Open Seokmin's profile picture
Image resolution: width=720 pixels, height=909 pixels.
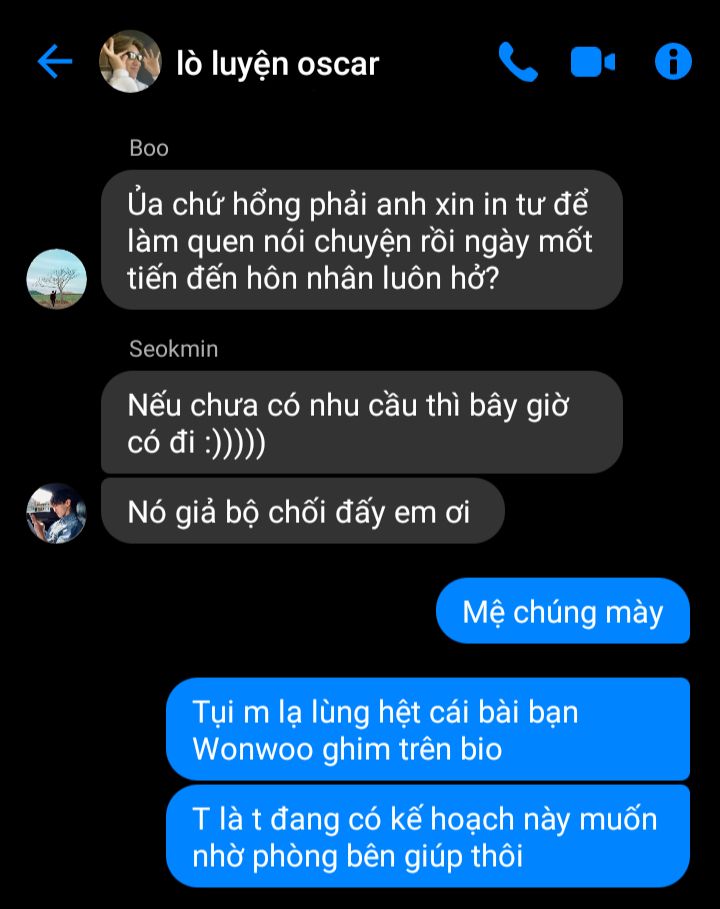click(x=56, y=513)
